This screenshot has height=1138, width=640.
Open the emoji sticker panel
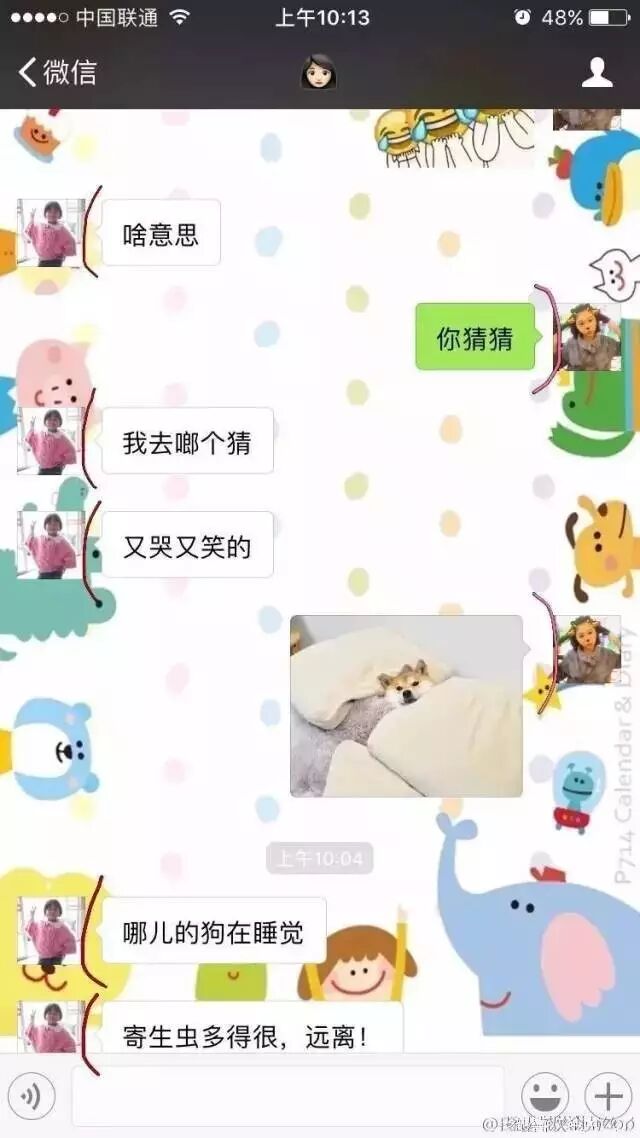[x=545, y=1096]
